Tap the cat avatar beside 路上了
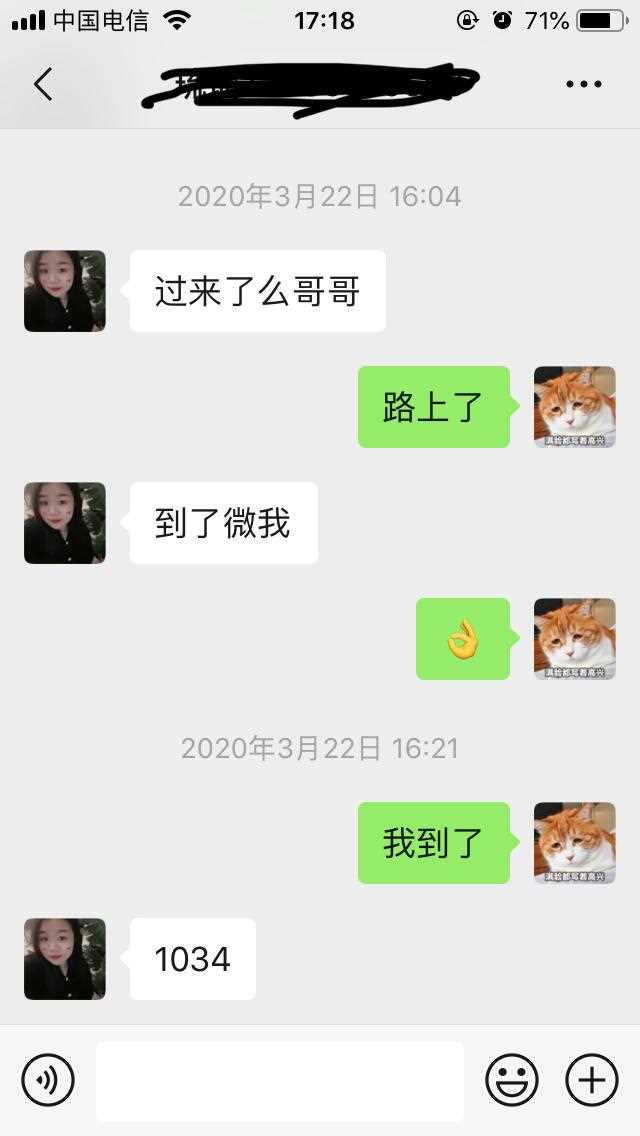 point(575,406)
